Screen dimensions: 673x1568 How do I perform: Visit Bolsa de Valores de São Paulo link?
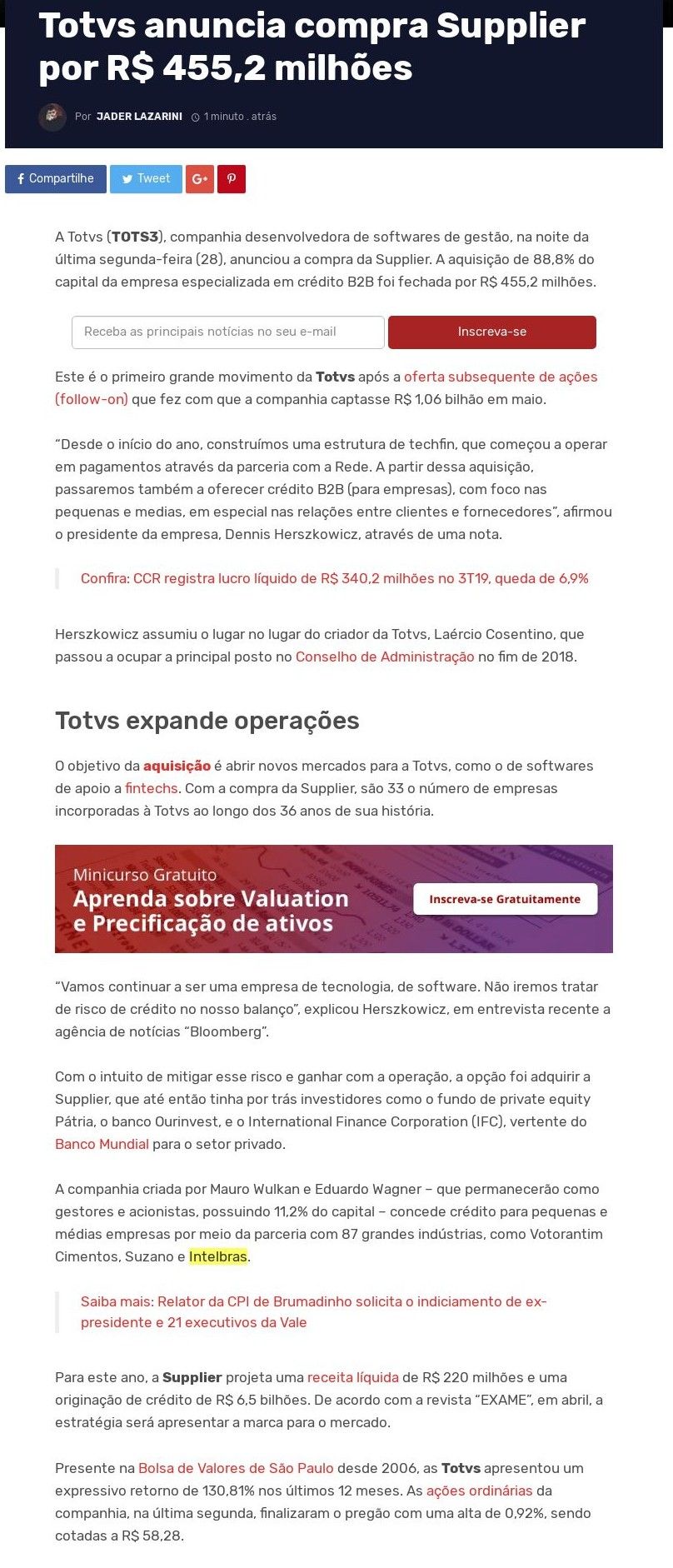point(236,1468)
